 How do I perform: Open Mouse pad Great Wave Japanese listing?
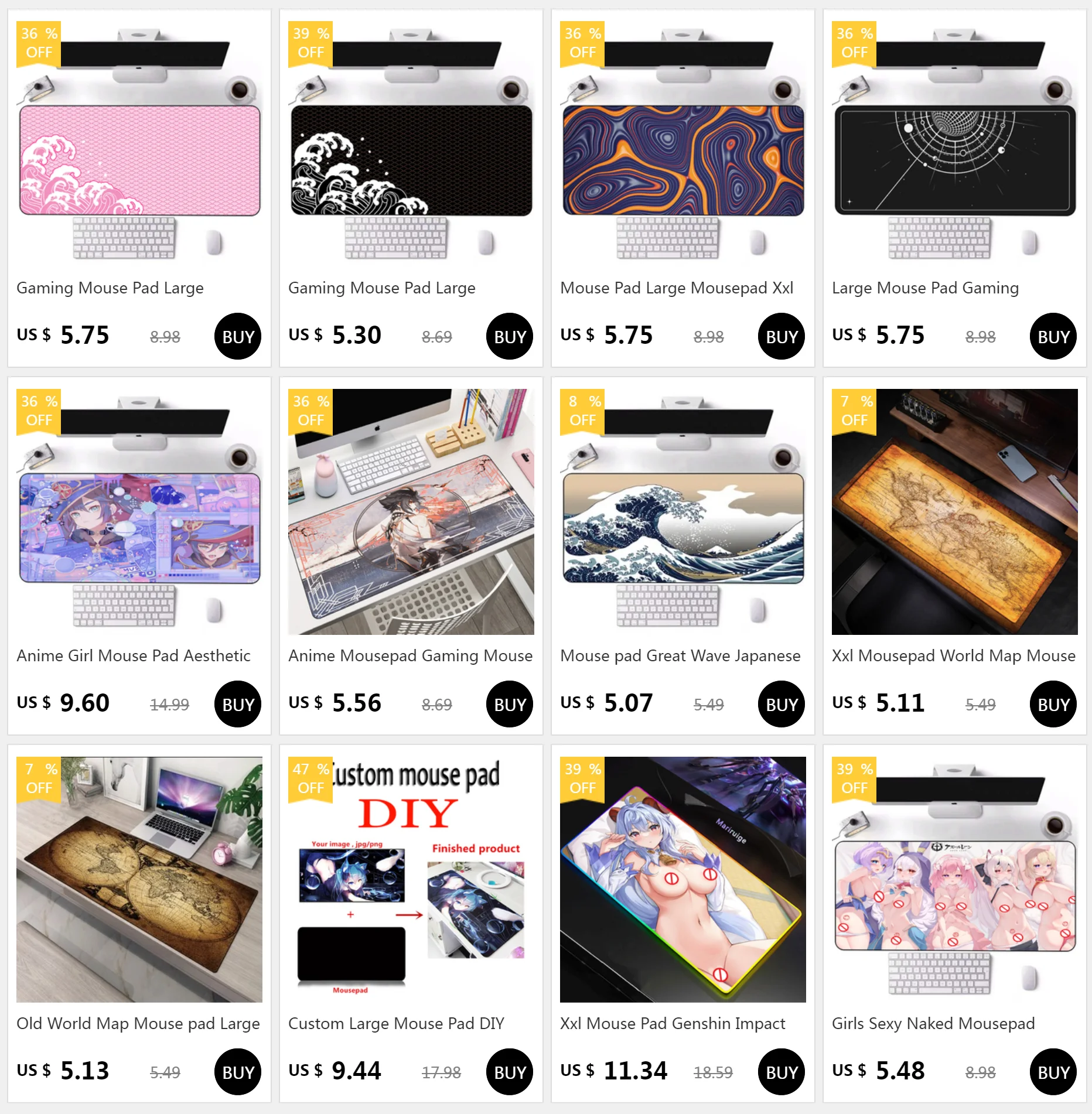point(683,556)
